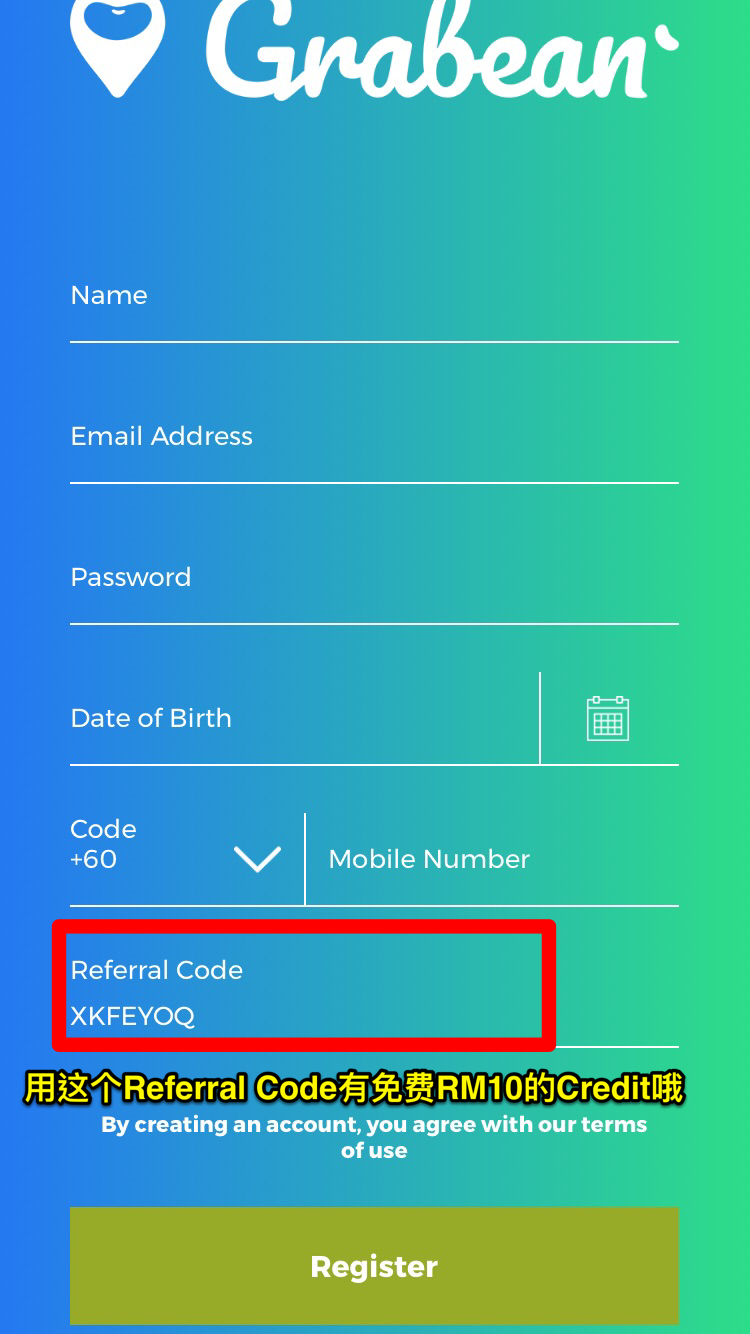
Task: Expand the +60 country code dropdown
Action: coord(186,859)
